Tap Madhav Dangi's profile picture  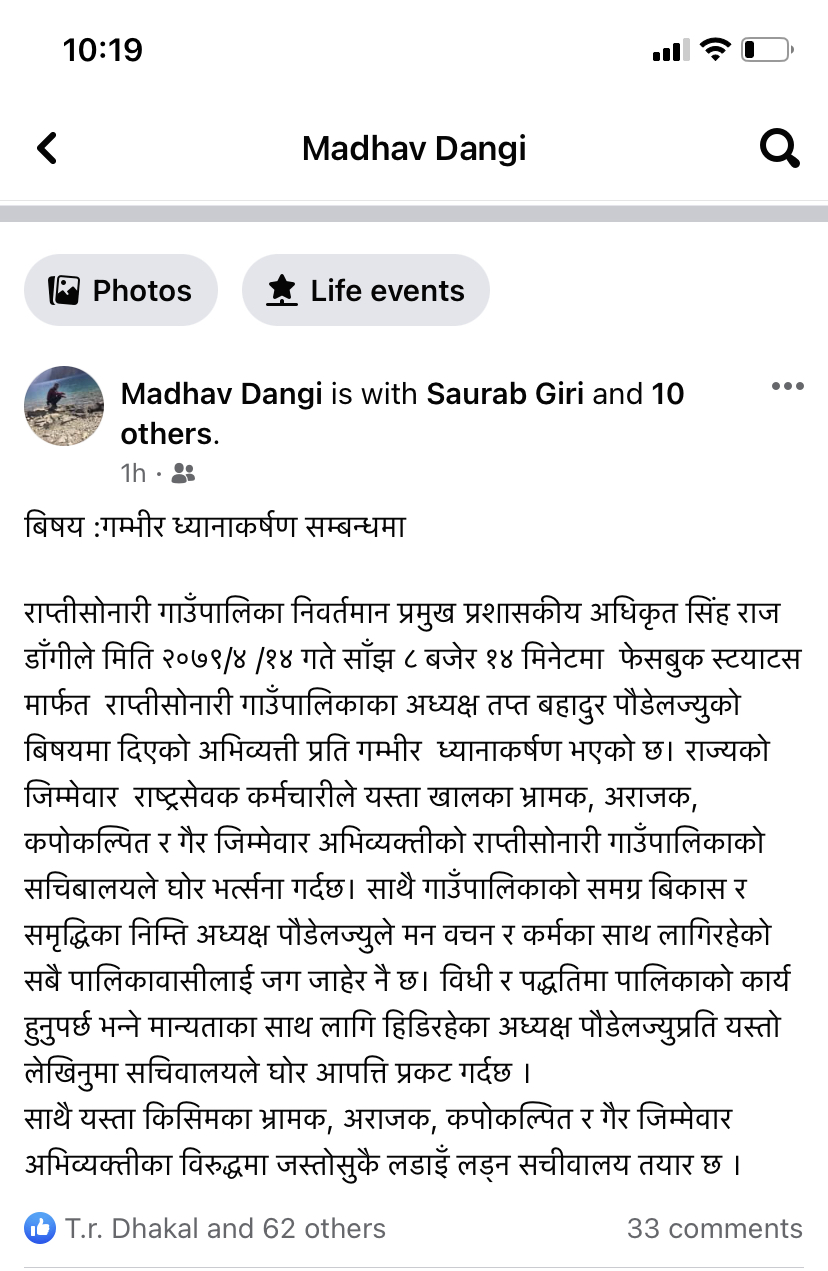[64, 405]
